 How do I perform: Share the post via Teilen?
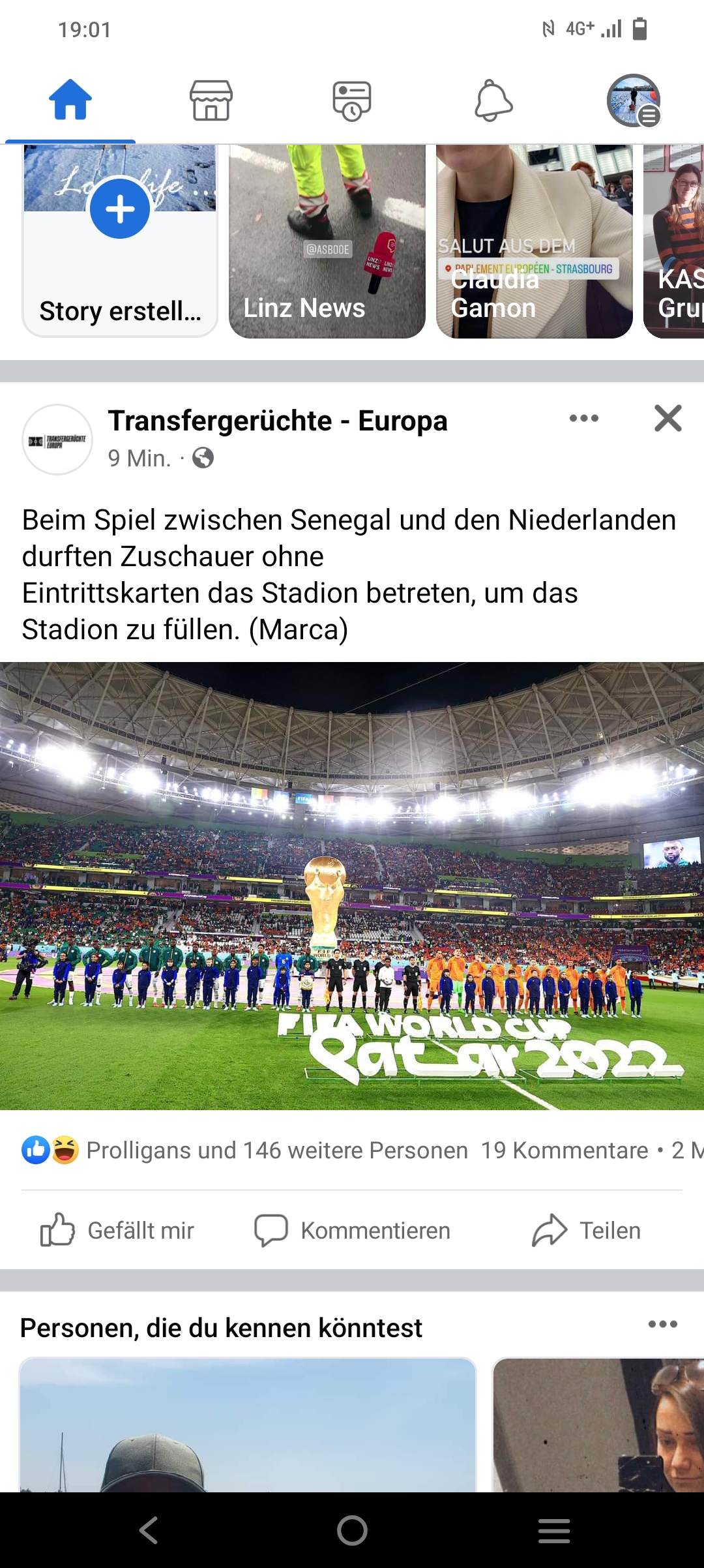pos(587,1230)
